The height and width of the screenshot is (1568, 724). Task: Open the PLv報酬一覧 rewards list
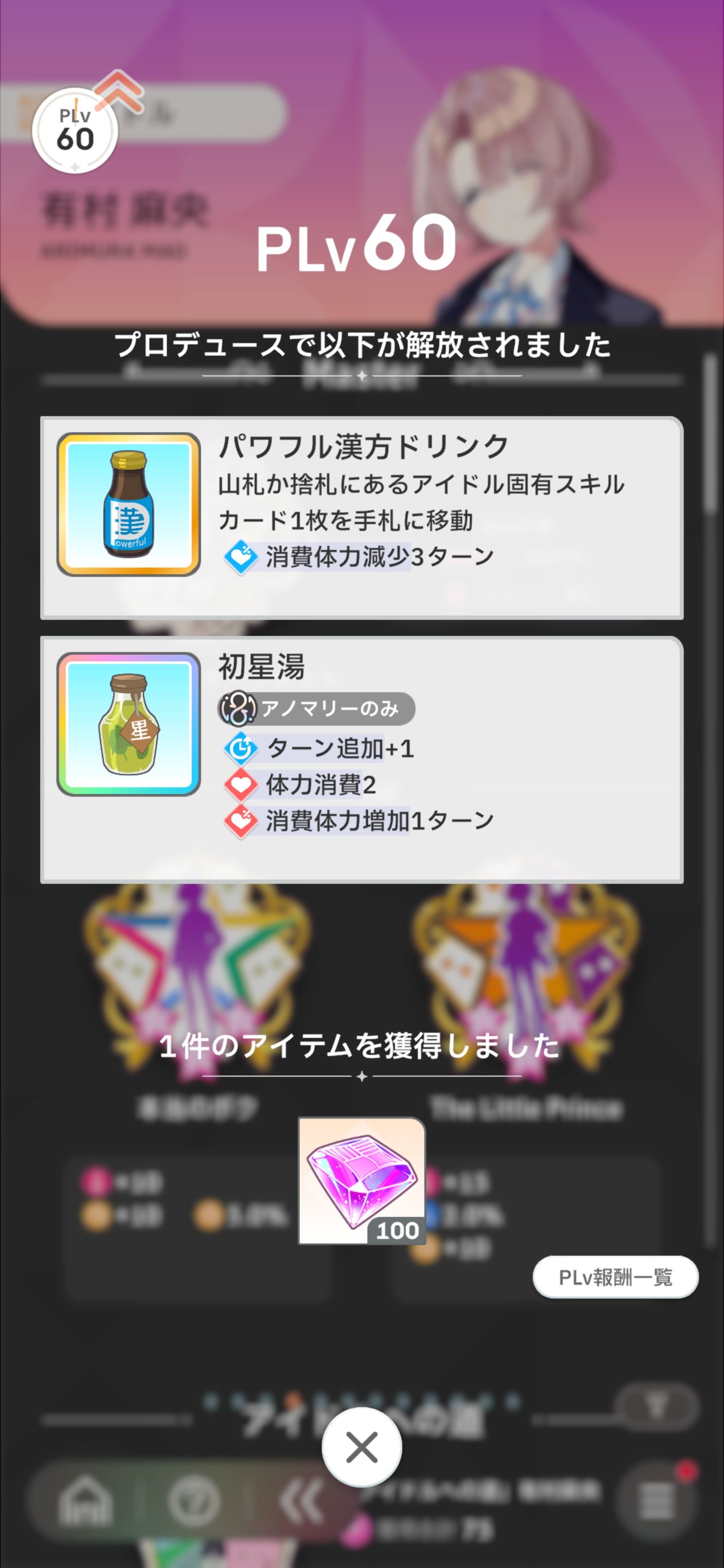click(x=615, y=1277)
